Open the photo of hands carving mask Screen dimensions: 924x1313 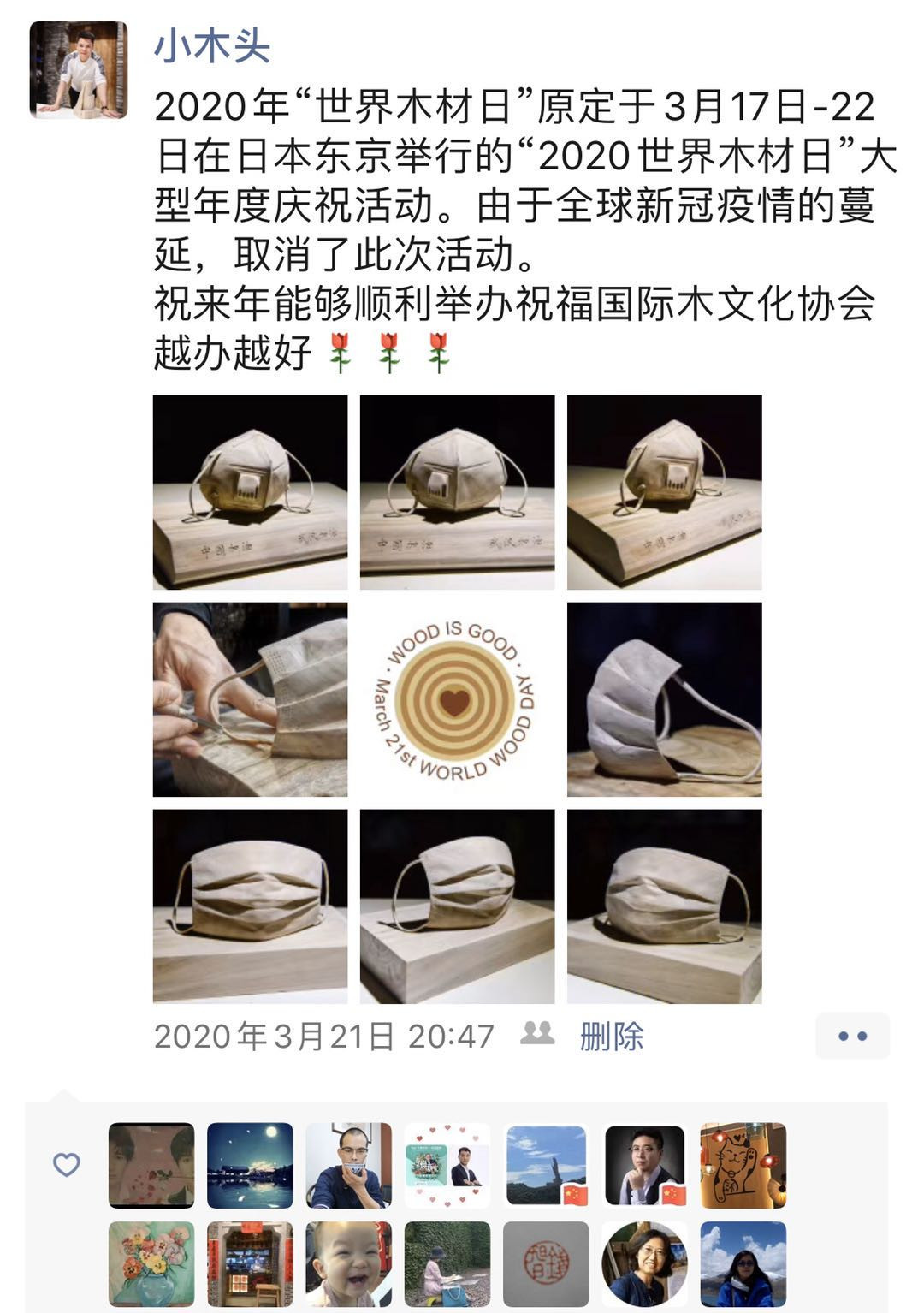pyautogui.click(x=250, y=699)
